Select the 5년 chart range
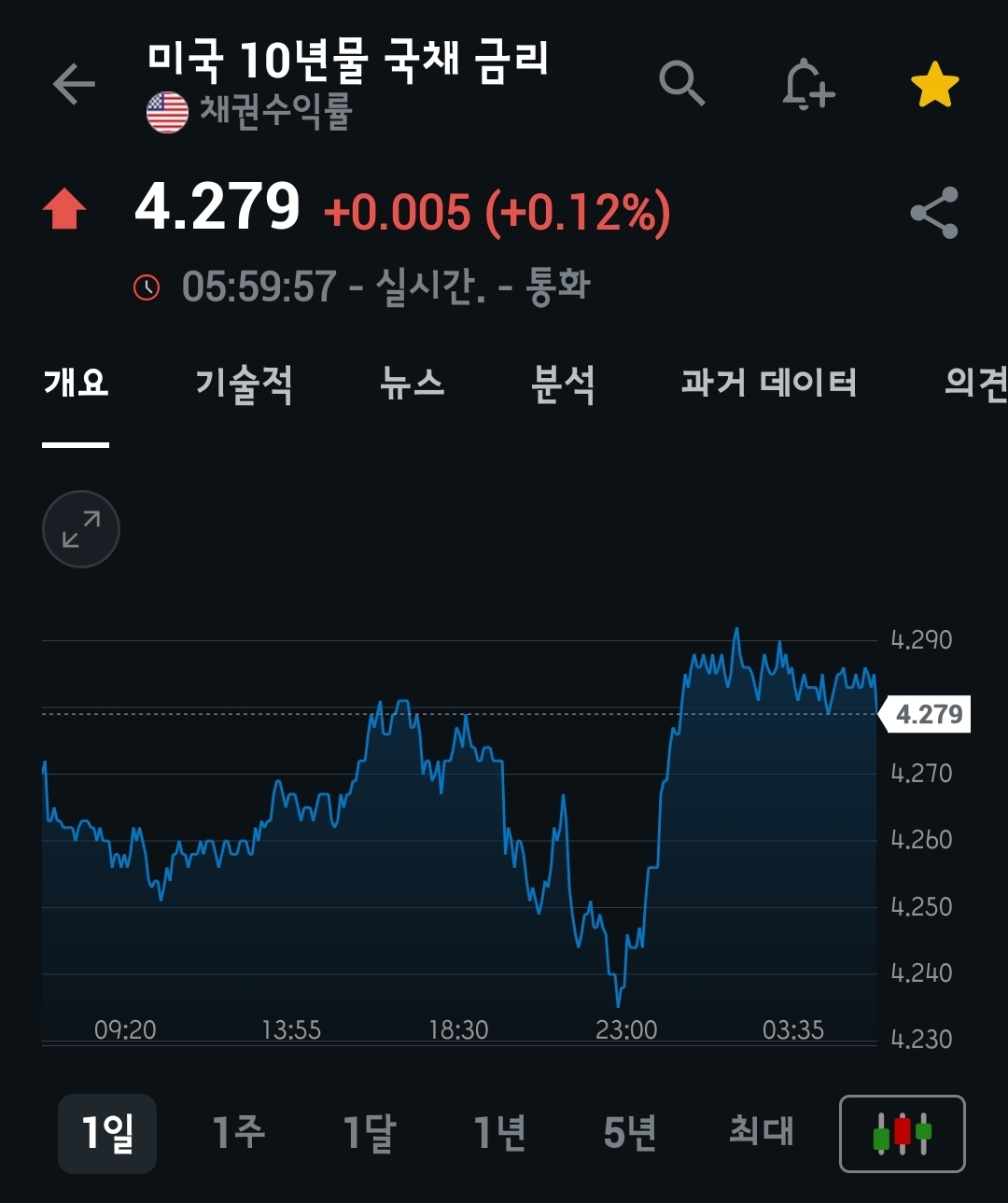1008x1203 pixels. point(630,1133)
